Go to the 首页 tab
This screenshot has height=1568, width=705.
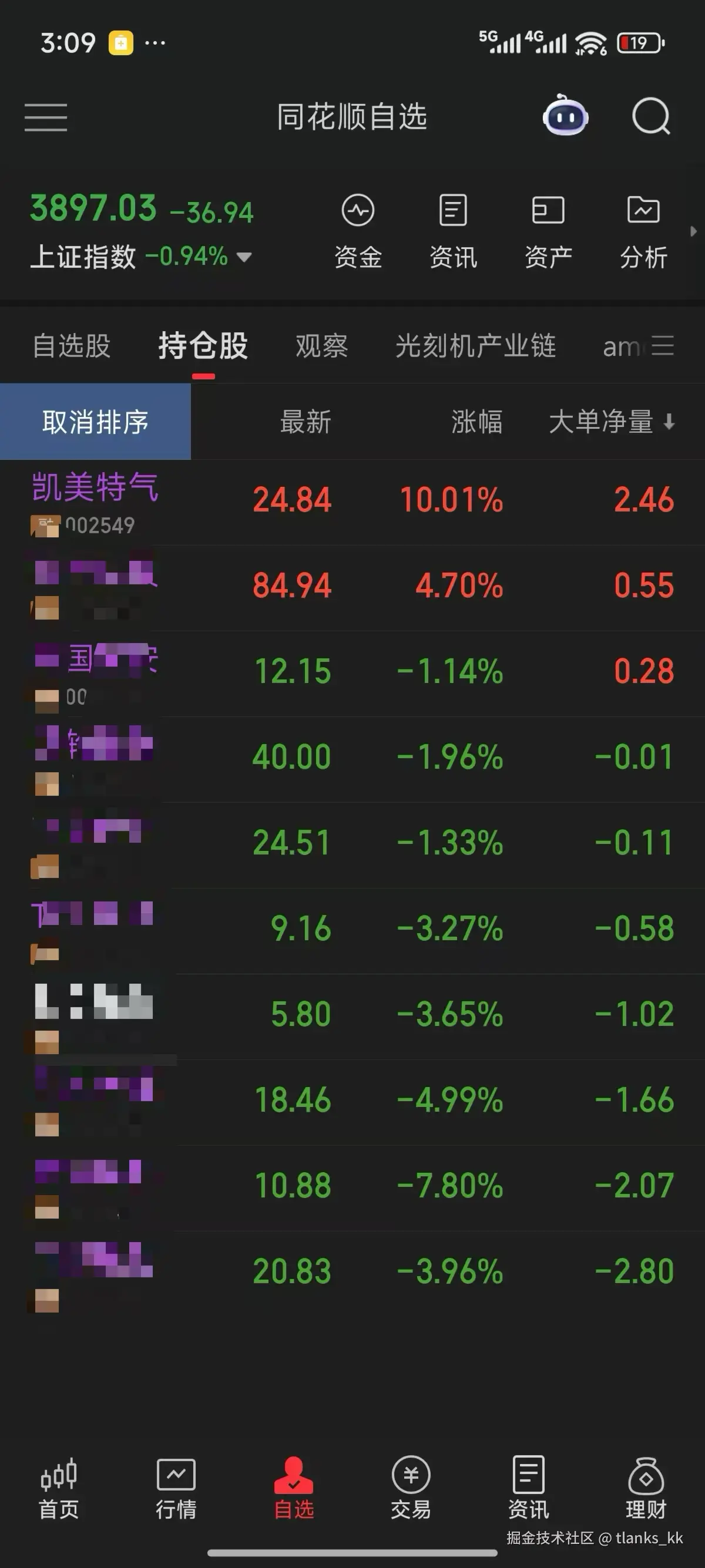58,1489
